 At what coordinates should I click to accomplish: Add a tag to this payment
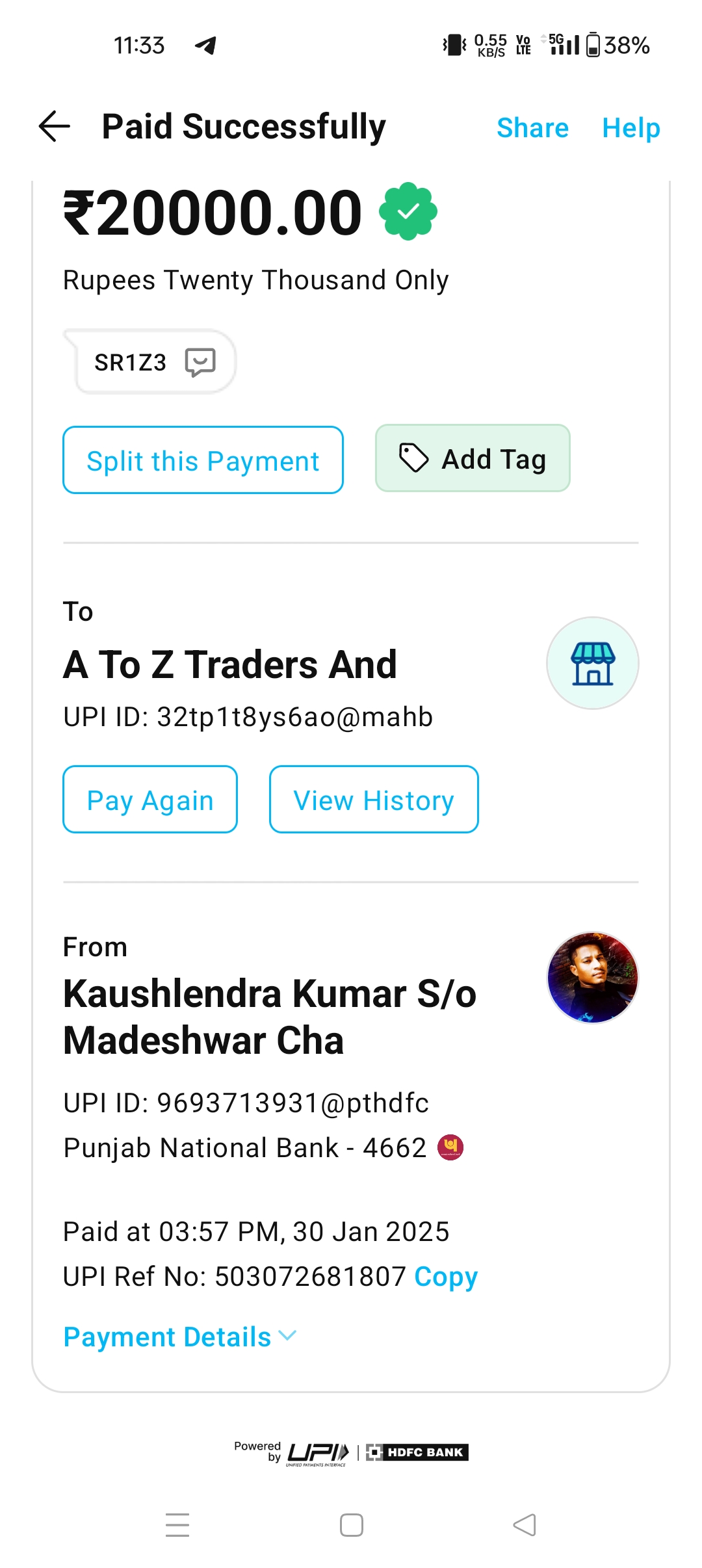(473, 459)
